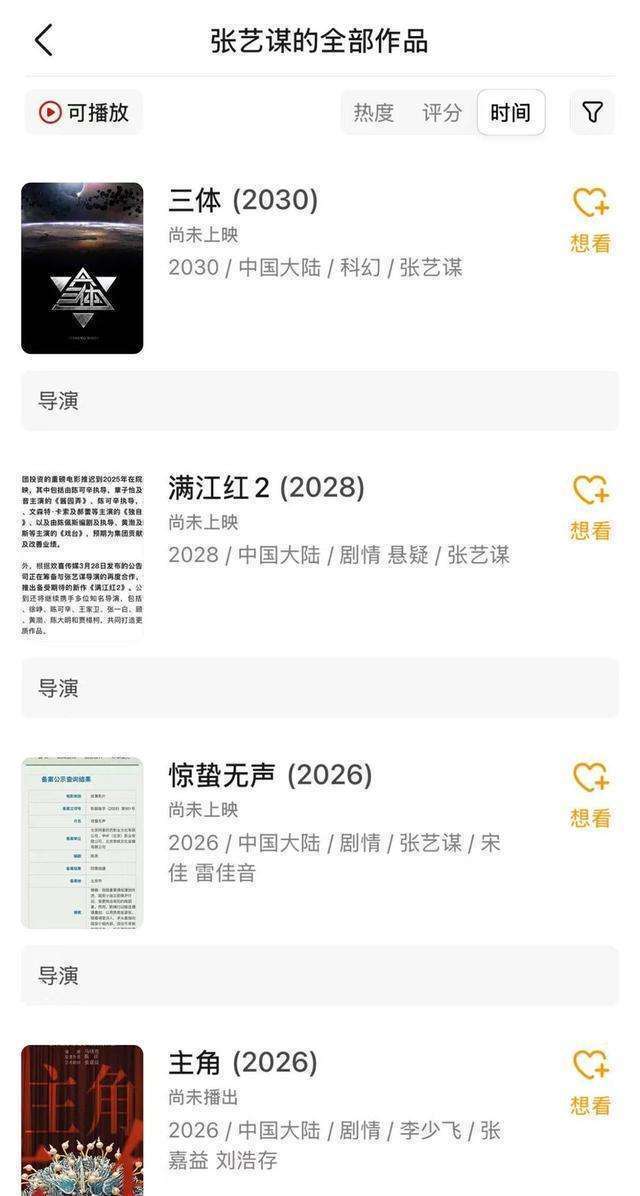Open the 满江红2 (2028) movie entry
The image size is (640, 1196).
(266, 488)
